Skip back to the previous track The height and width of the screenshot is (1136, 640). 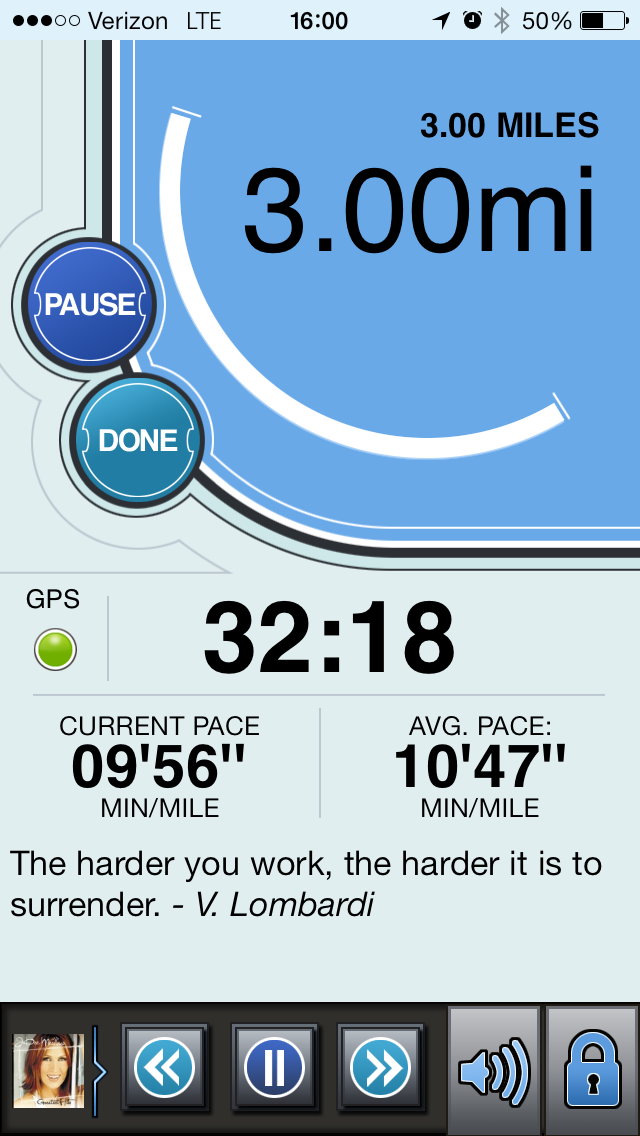164,1068
